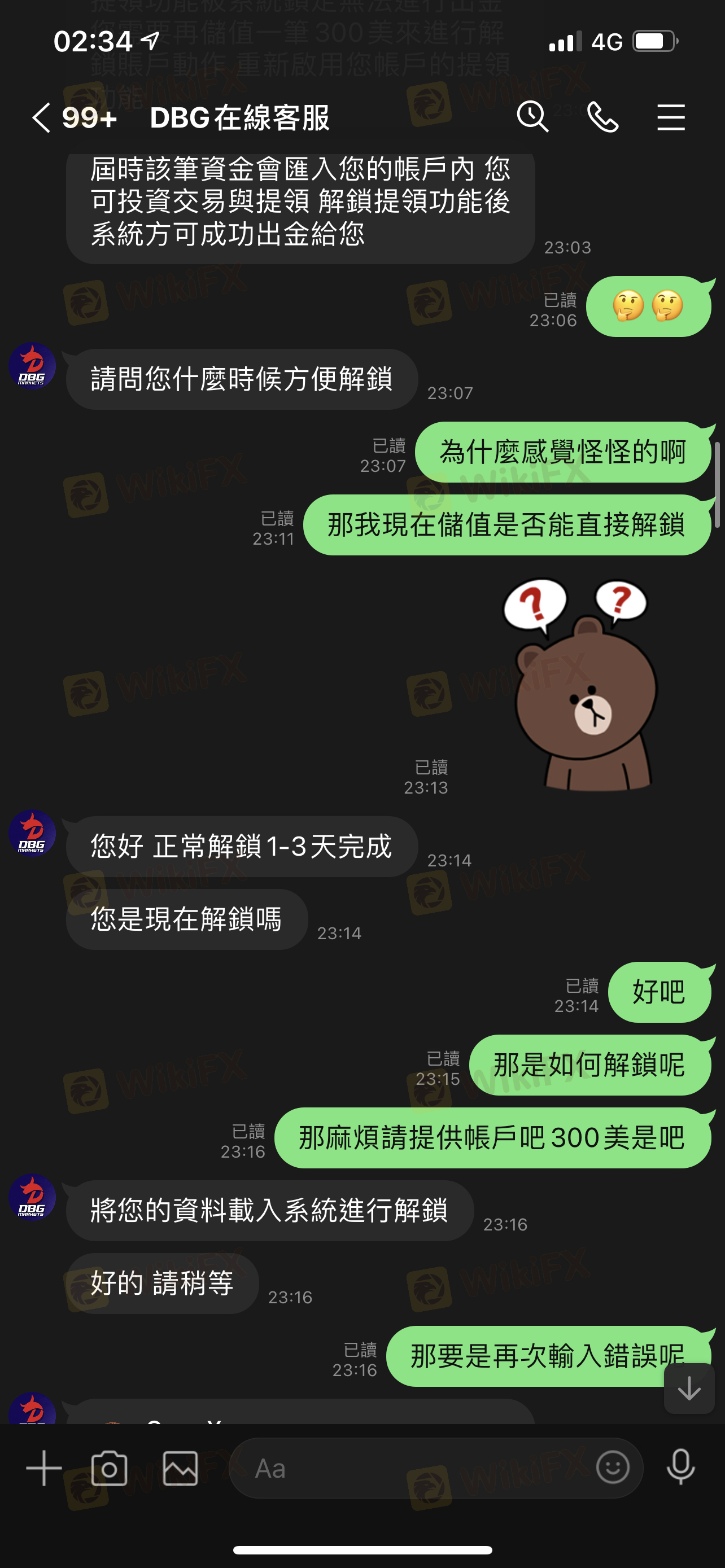This screenshot has width=725, height=1568.
Task: Open the emoji and sticker picker
Action: [613, 1467]
